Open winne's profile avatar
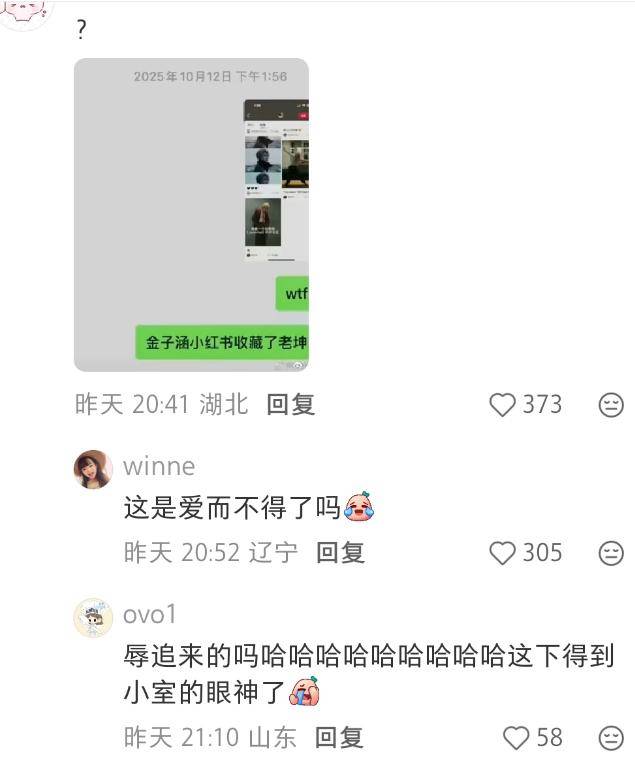The image size is (635, 780). click(93, 469)
